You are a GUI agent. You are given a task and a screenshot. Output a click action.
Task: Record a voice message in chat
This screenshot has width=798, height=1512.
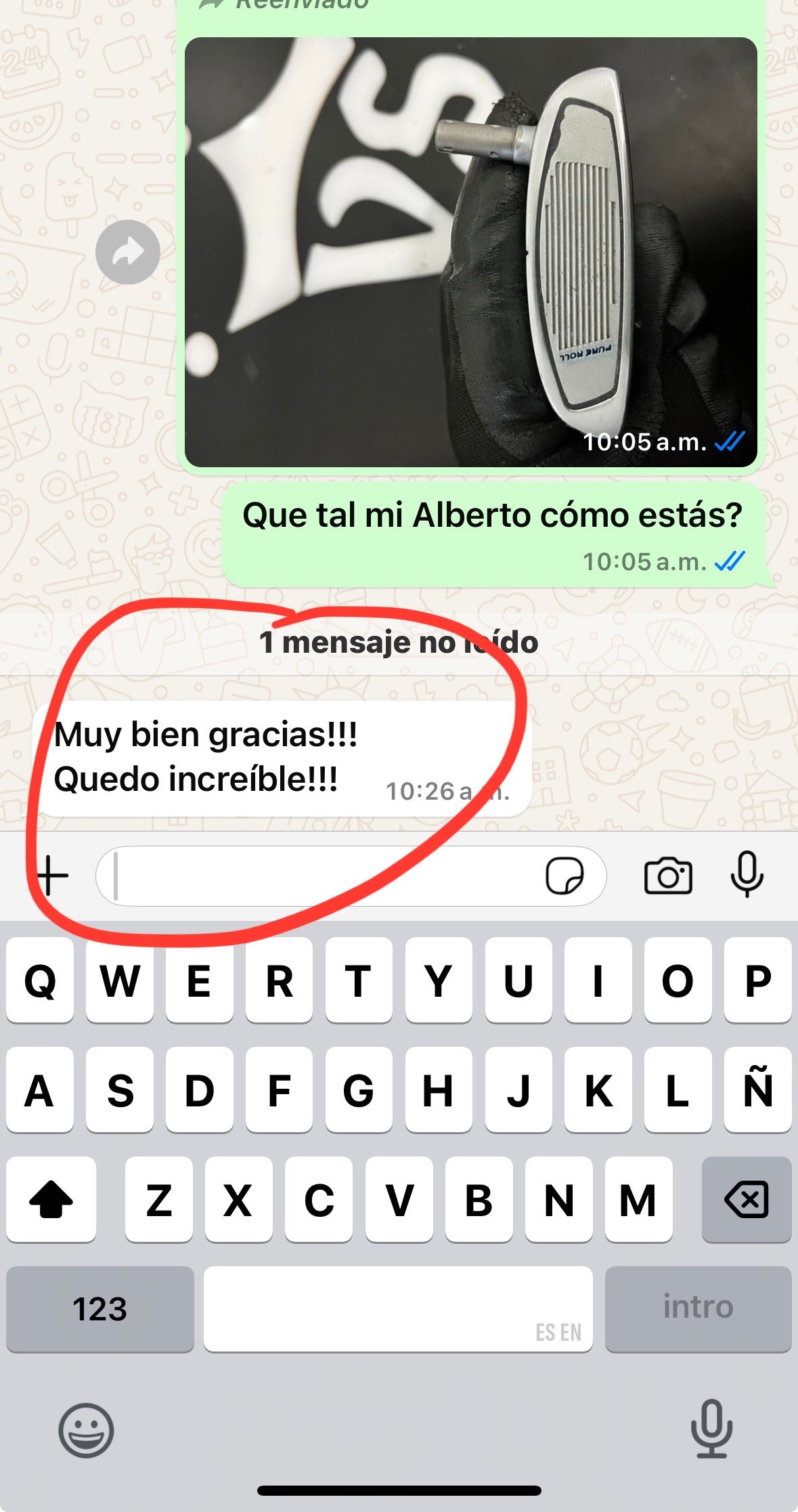(747, 875)
